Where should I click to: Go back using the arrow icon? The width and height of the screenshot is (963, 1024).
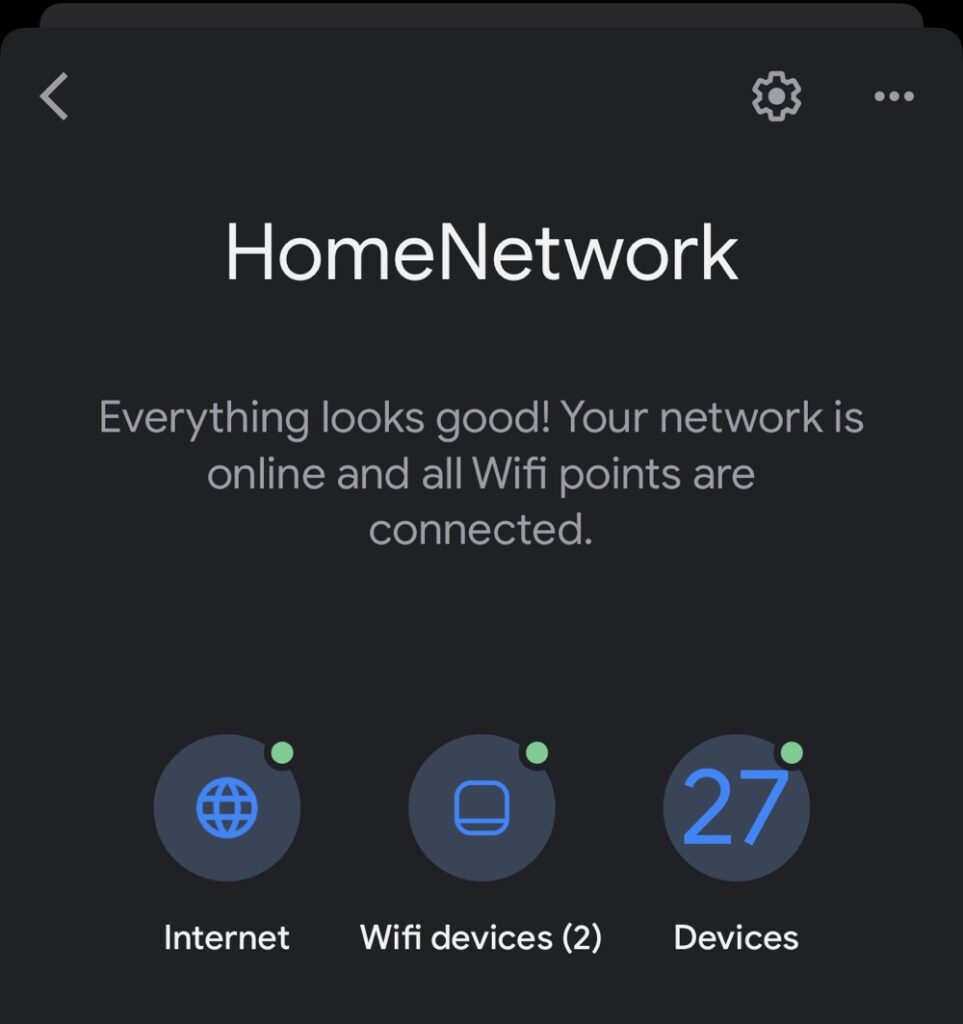tap(54, 97)
